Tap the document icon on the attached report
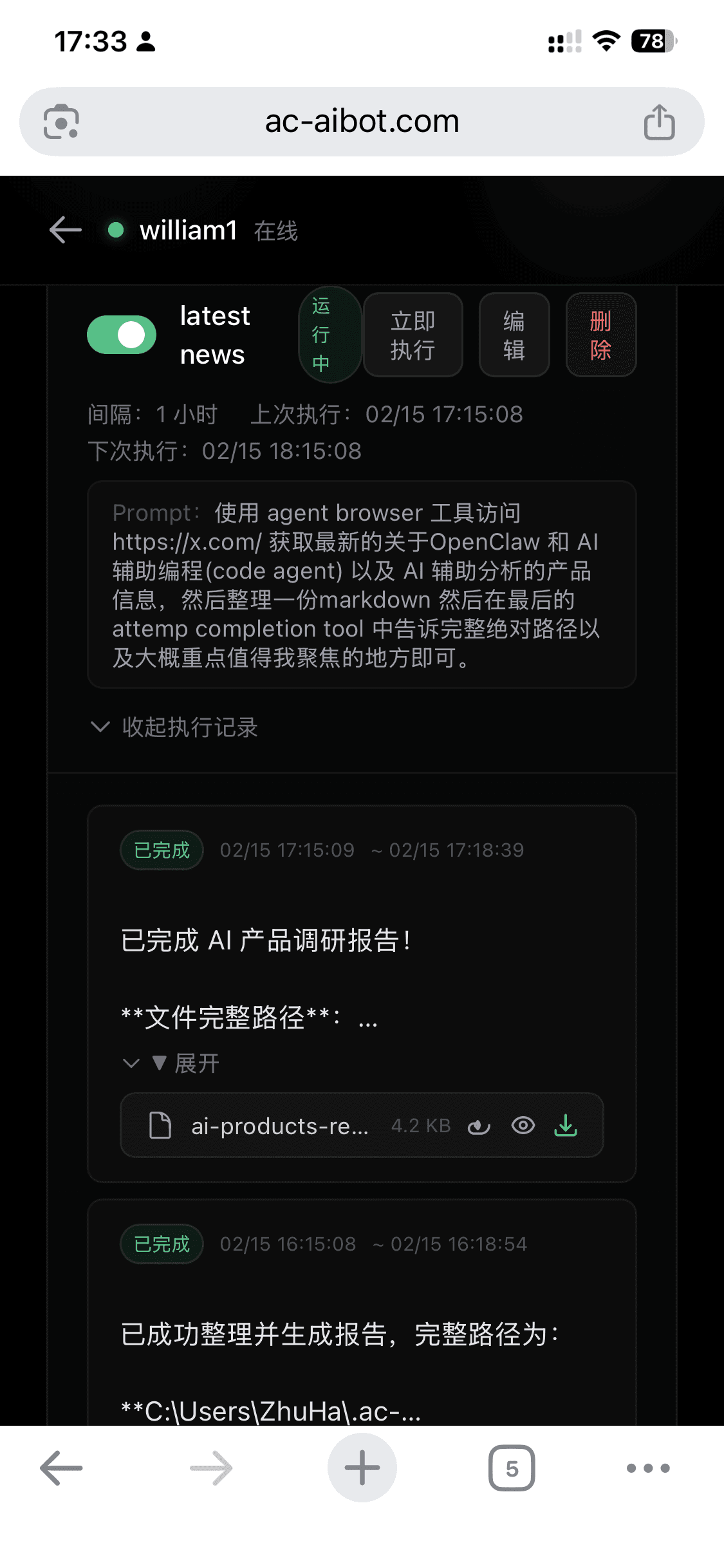 point(159,1125)
